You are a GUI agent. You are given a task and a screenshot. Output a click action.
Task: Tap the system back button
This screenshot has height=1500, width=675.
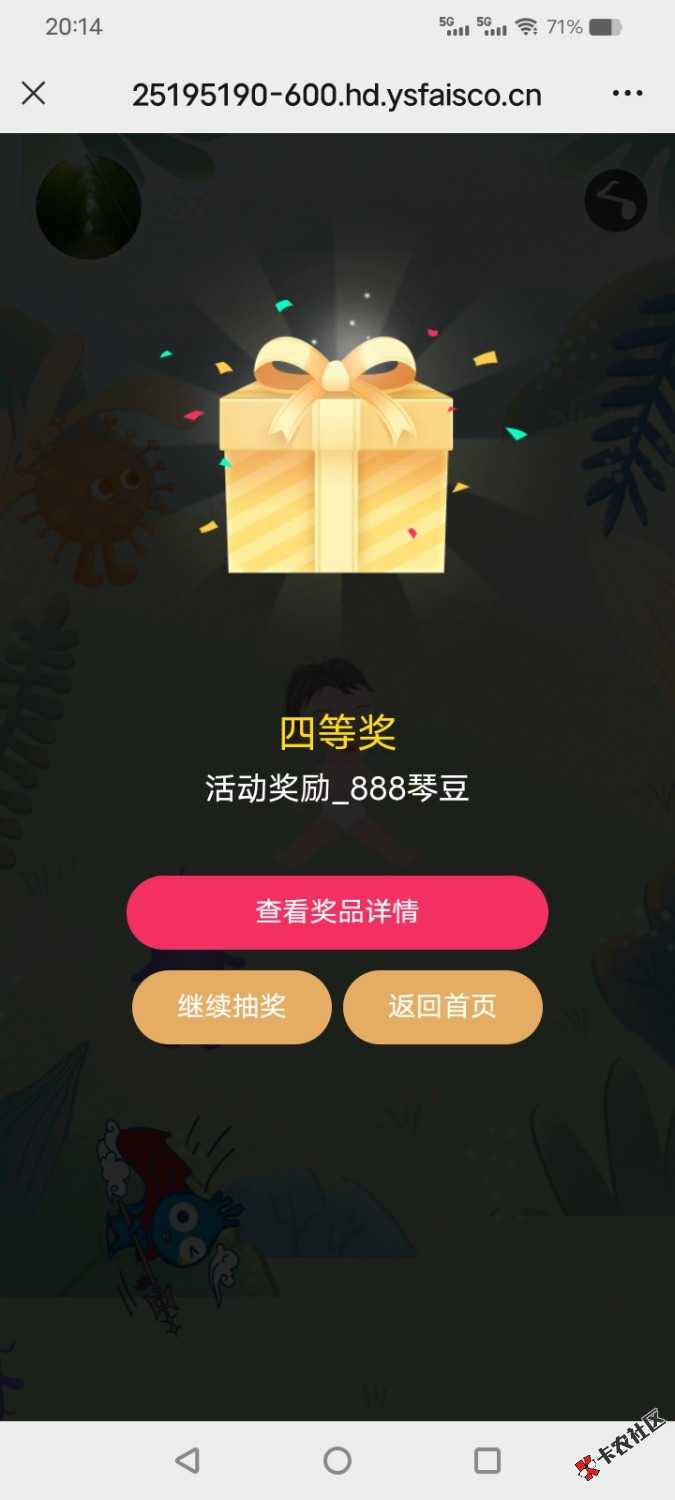click(x=187, y=1460)
